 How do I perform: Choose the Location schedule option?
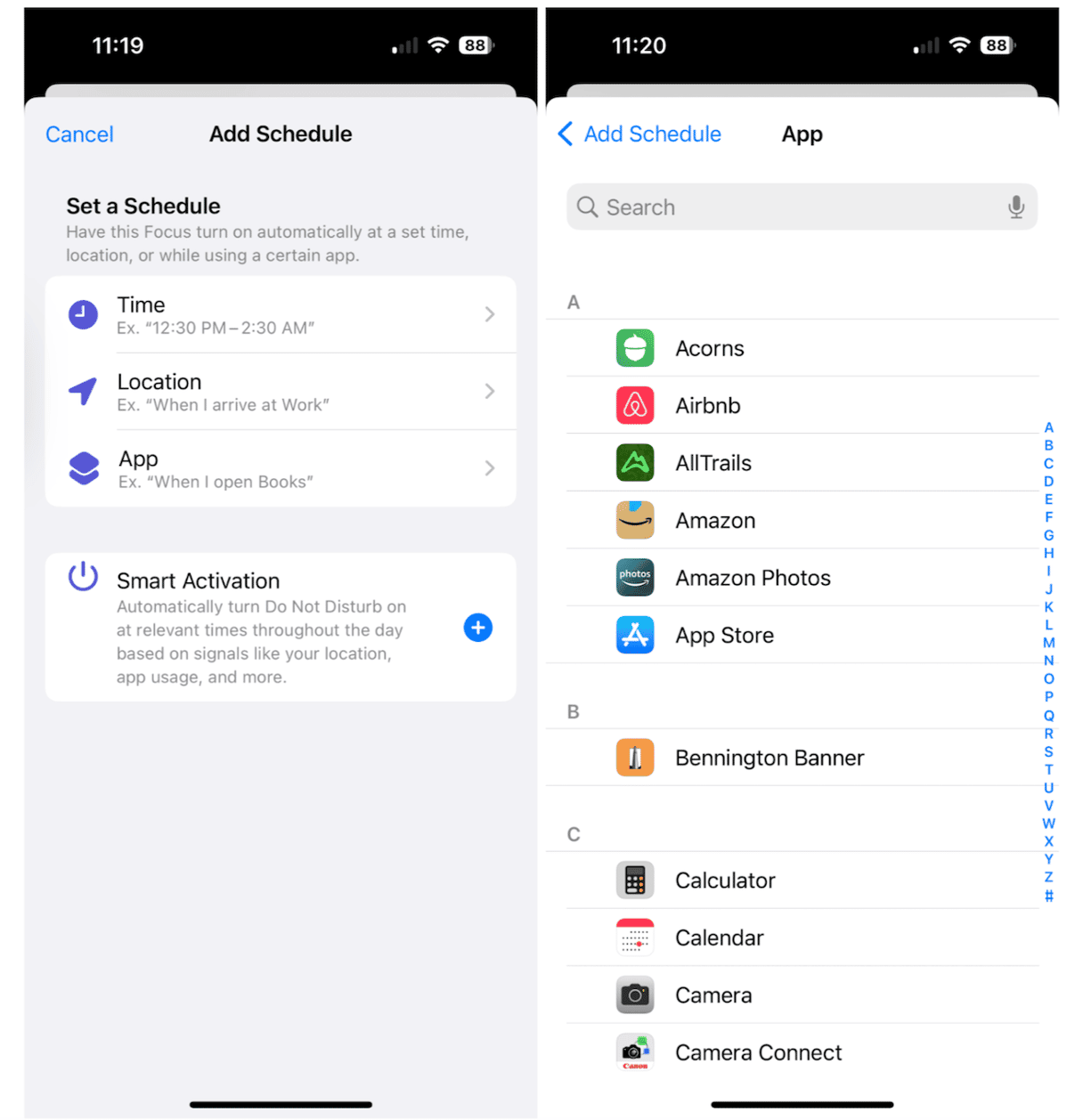coord(281,392)
